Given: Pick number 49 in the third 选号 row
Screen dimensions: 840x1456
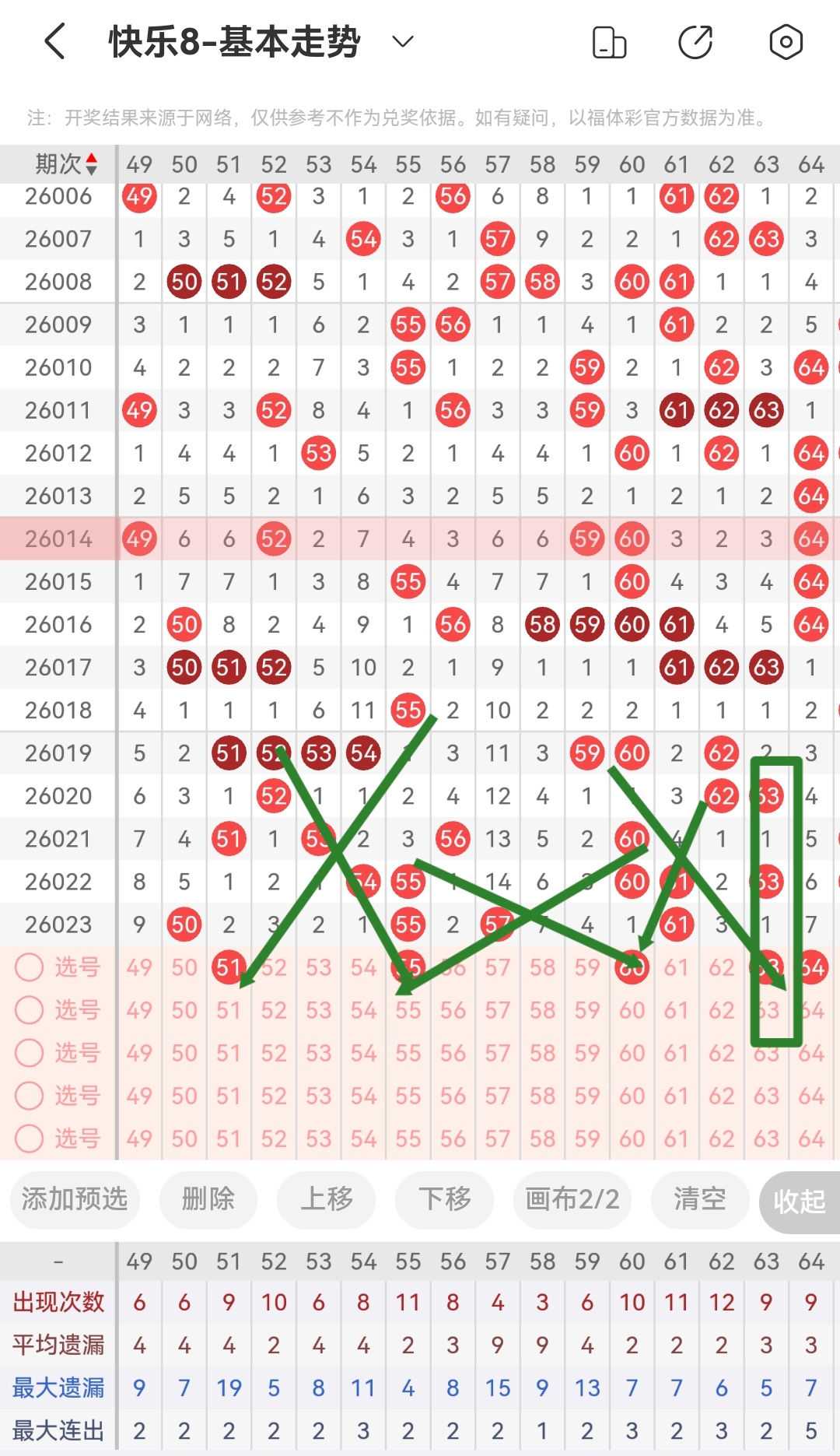Looking at the screenshot, I should click(x=139, y=1053).
